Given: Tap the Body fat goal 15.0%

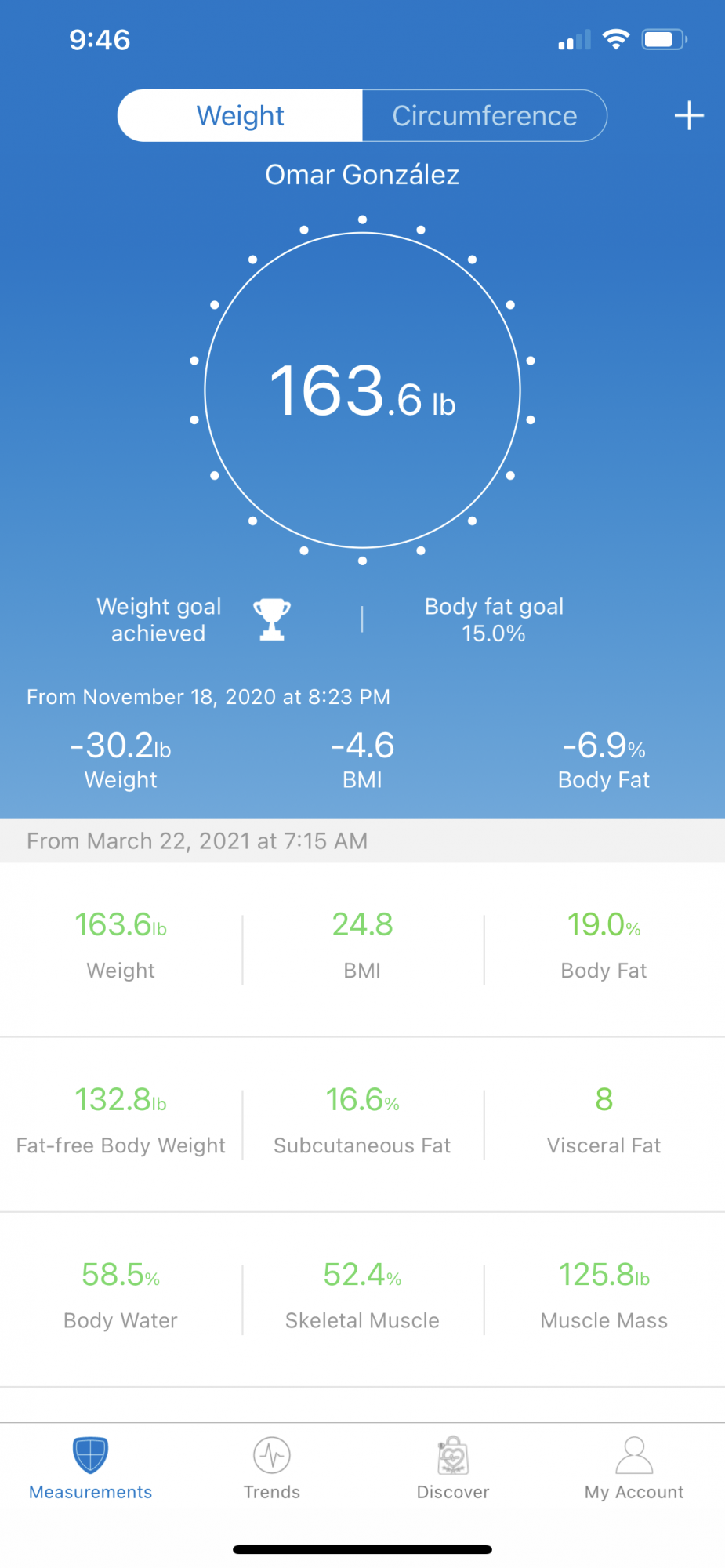Looking at the screenshot, I should (x=494, y=619).
